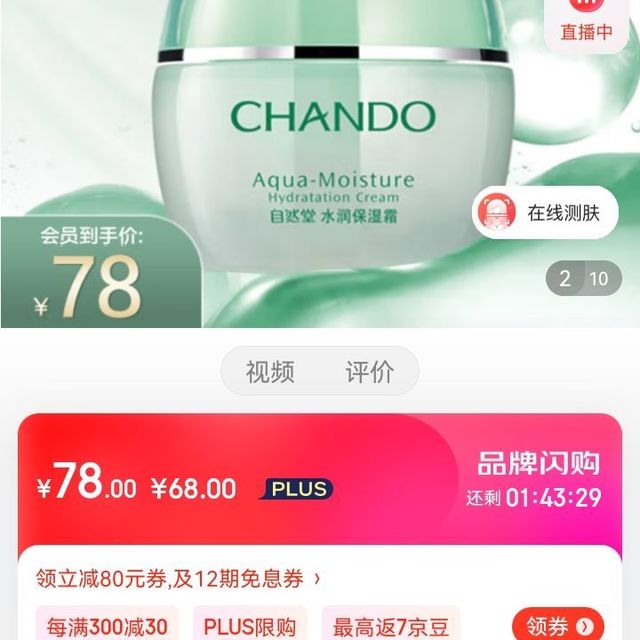Select the 最高返7京豆 tag
The width and height of the screenshot is (640, 640).
pyautogui.click(x=393, y=627)
